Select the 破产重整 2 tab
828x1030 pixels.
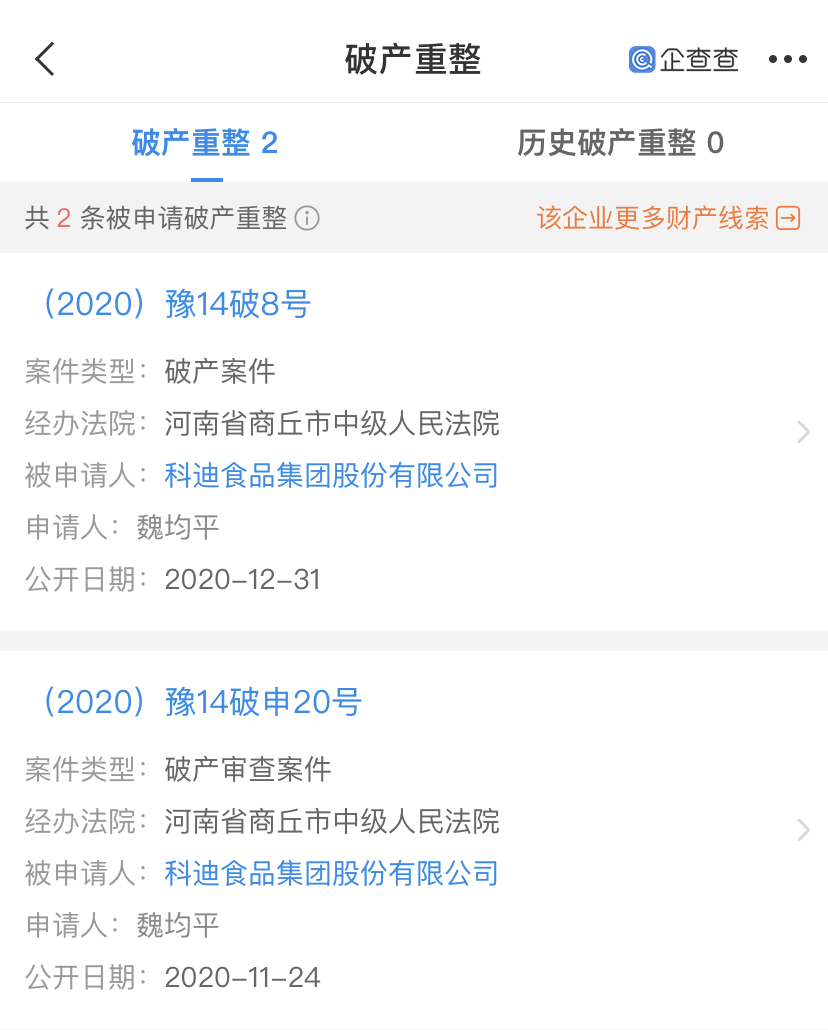coord(205,143)
